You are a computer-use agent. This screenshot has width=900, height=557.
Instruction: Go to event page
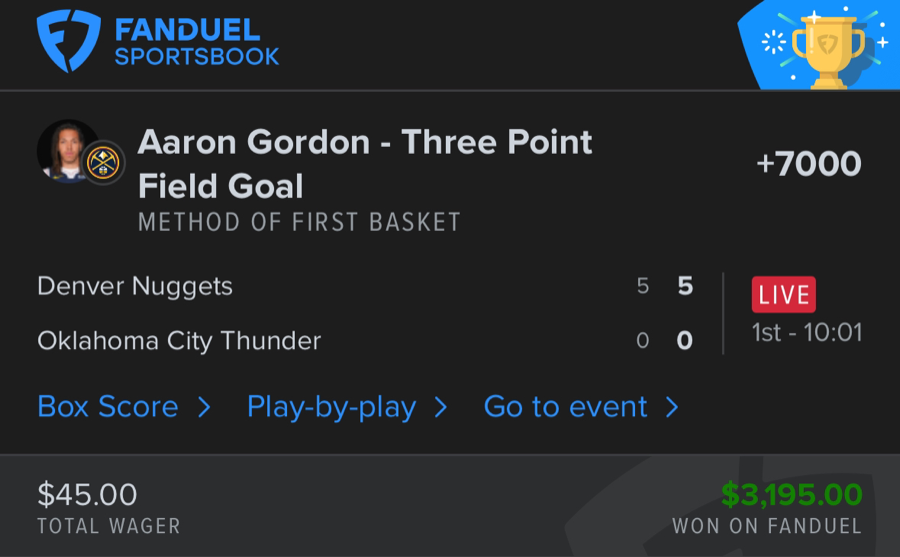tap(580, 407)
